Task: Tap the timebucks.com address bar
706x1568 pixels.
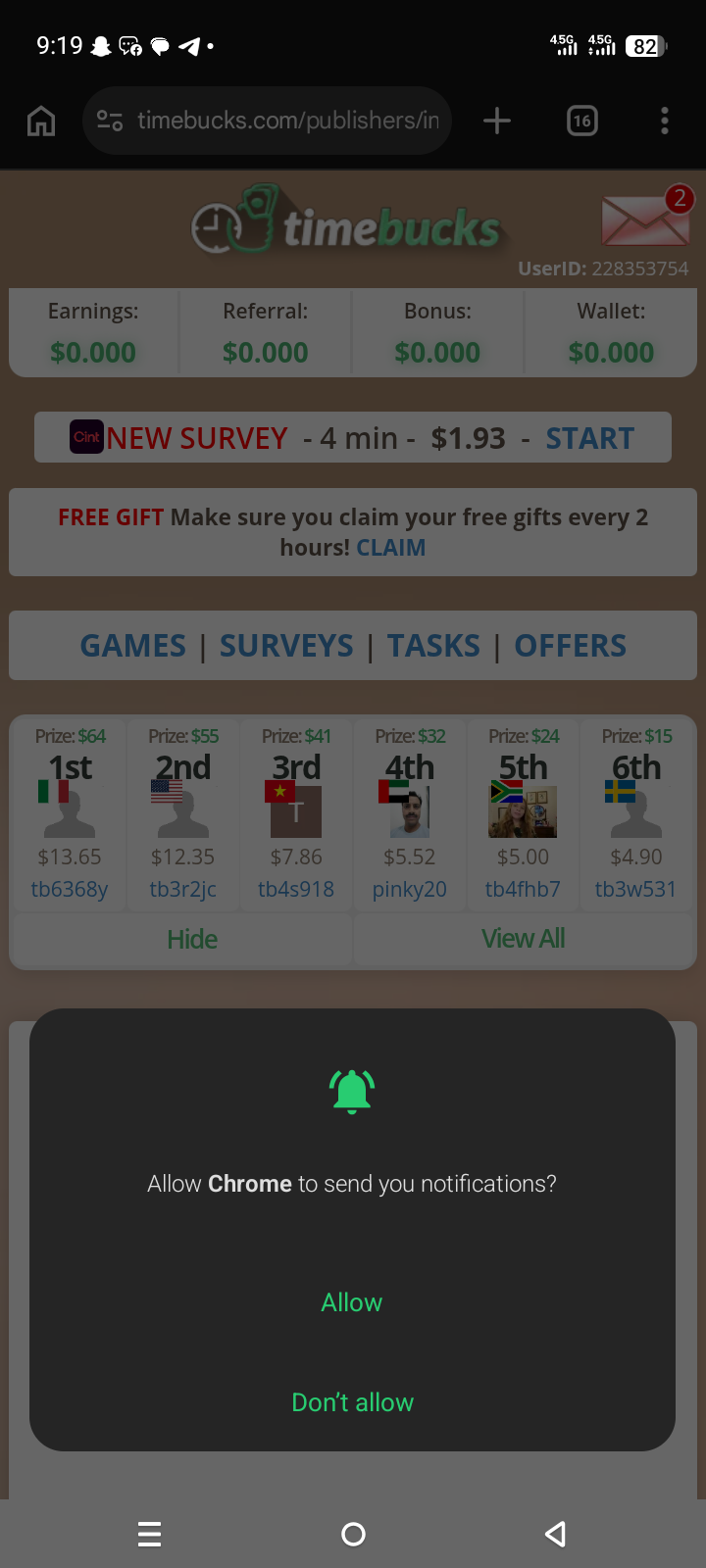Action: point(286,121)
